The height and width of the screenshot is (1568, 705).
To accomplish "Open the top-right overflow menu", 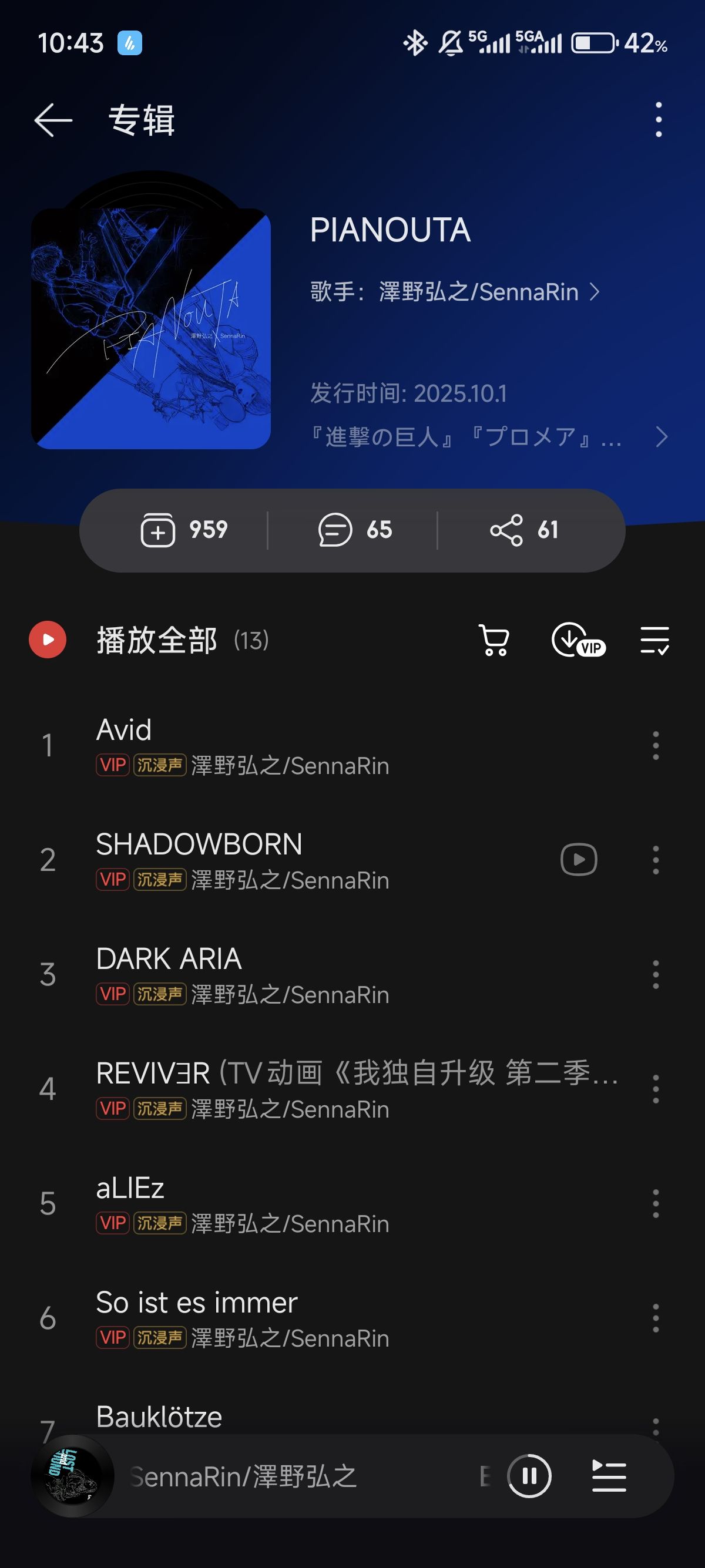I will click(x=658, y=120).
